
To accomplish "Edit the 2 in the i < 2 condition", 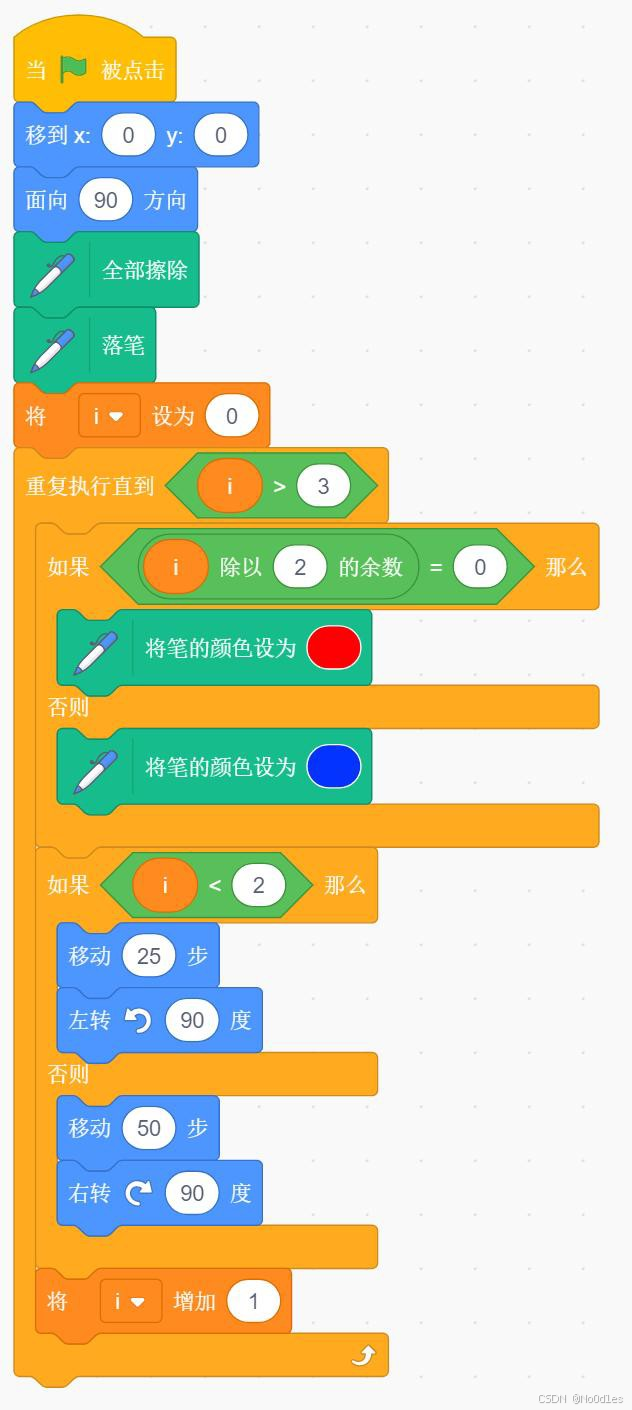I will [x=258, y=885].
